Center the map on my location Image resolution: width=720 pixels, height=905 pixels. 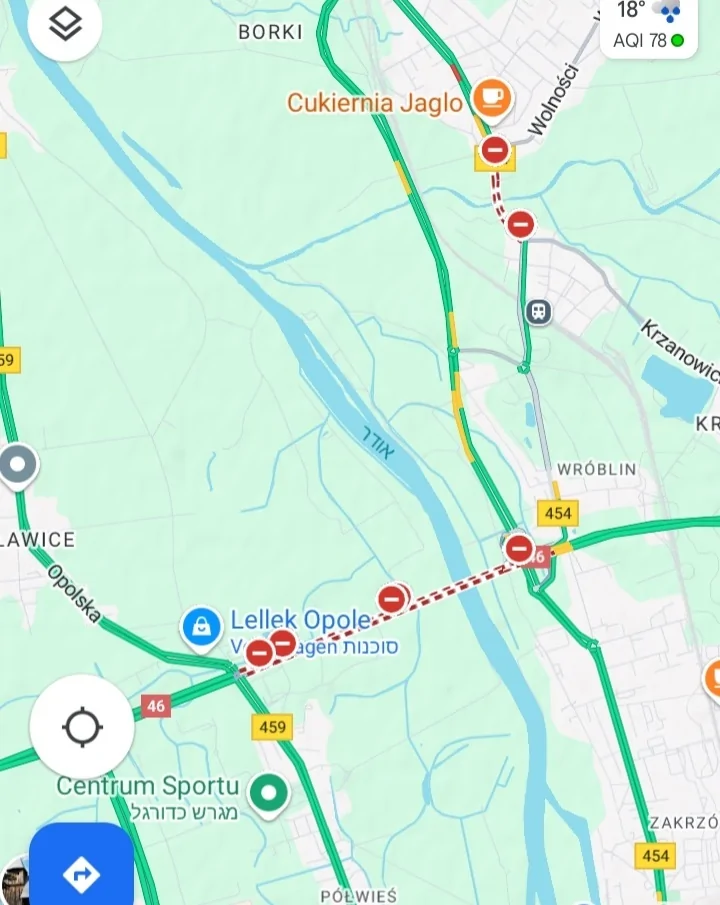click(82, 727)
